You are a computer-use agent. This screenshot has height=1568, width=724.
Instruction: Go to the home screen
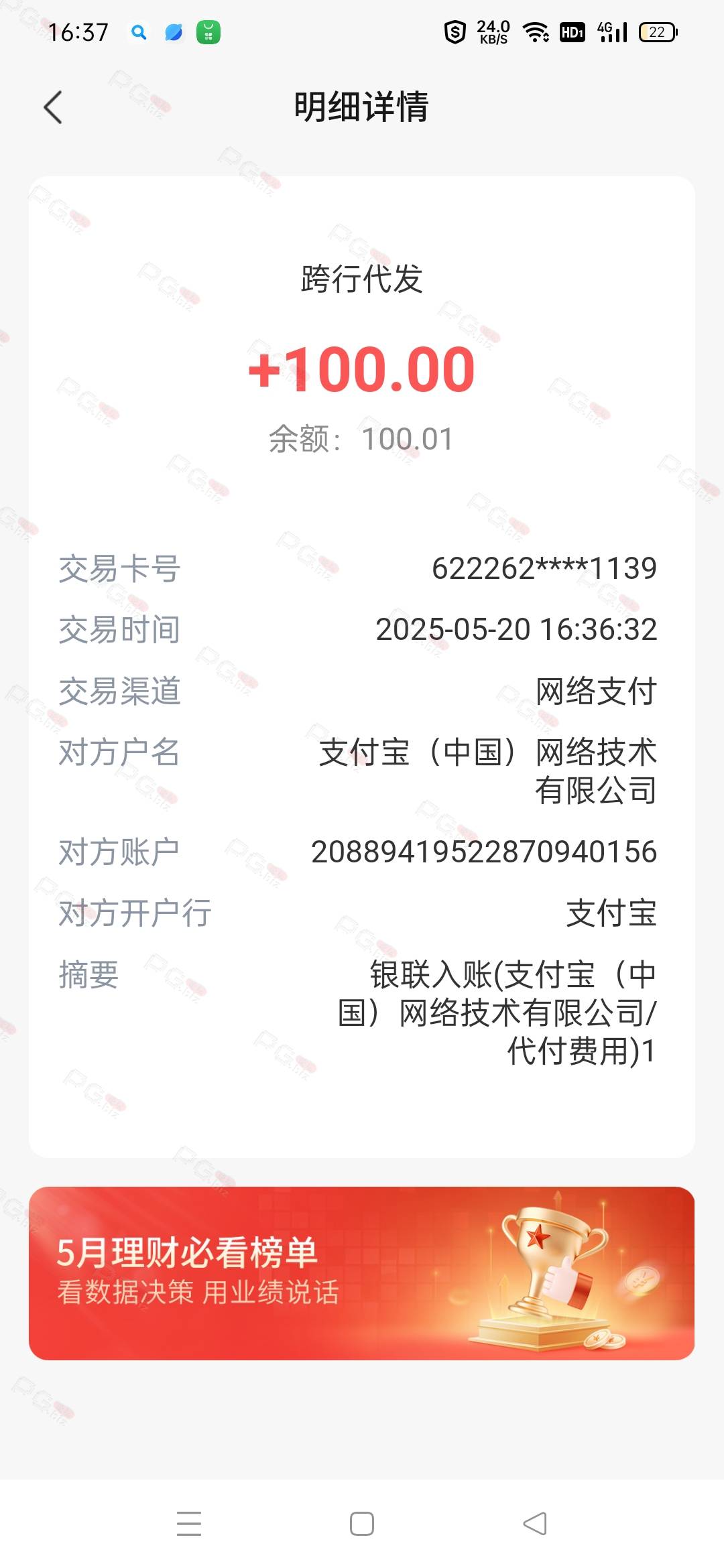(362, 1523)
